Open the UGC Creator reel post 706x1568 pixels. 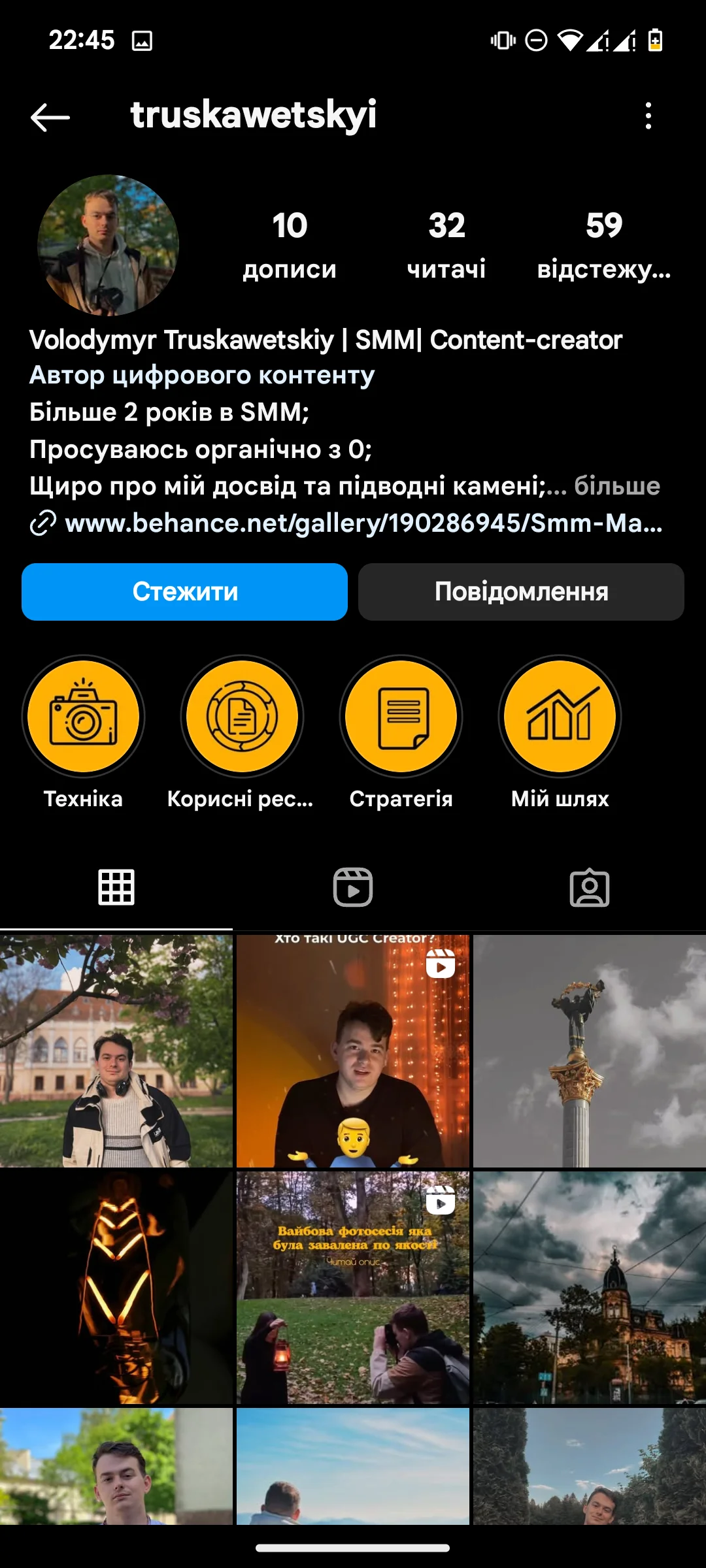(x=353, y=1051)
